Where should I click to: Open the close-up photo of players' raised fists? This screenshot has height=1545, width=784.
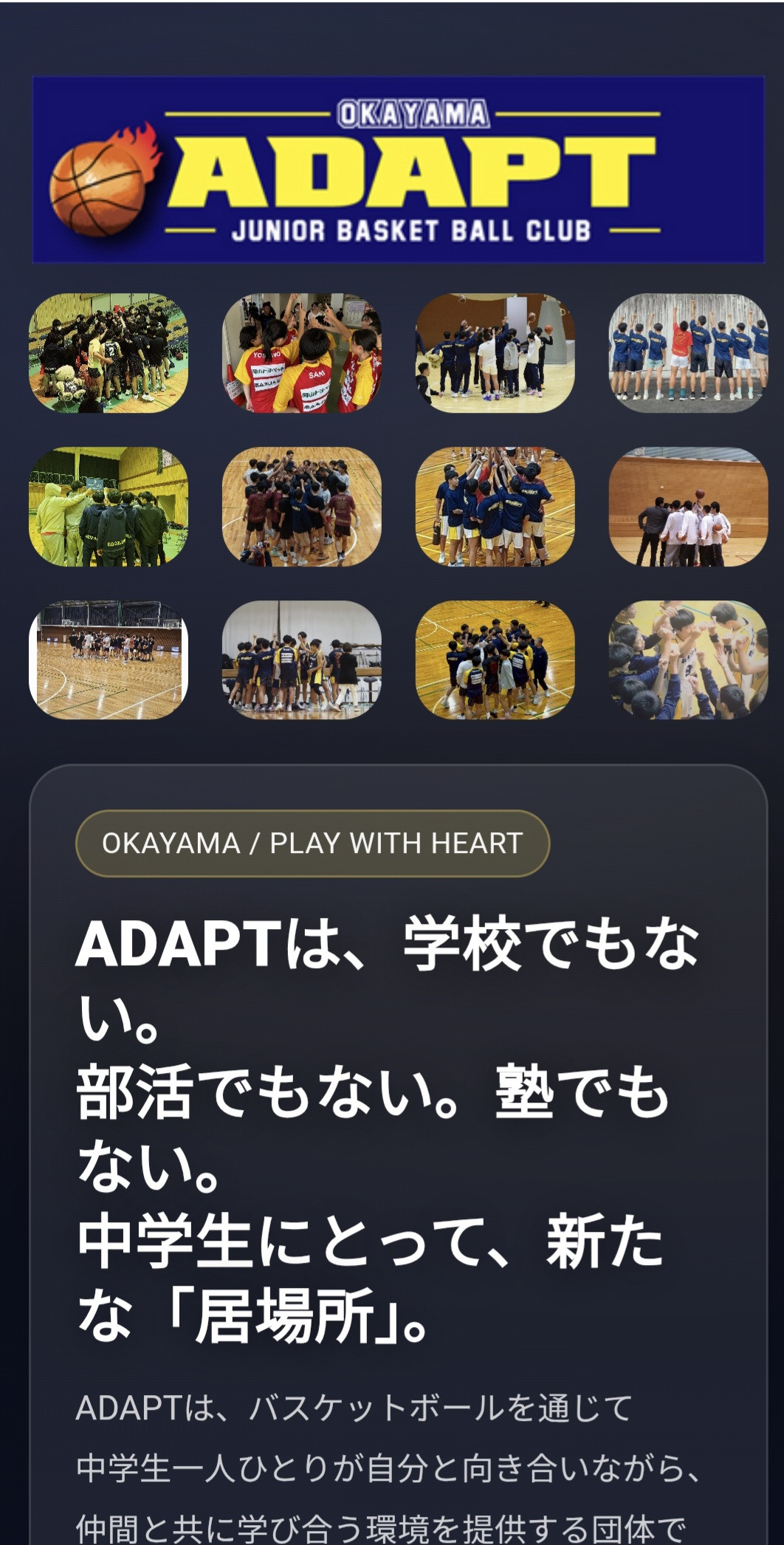688,660
